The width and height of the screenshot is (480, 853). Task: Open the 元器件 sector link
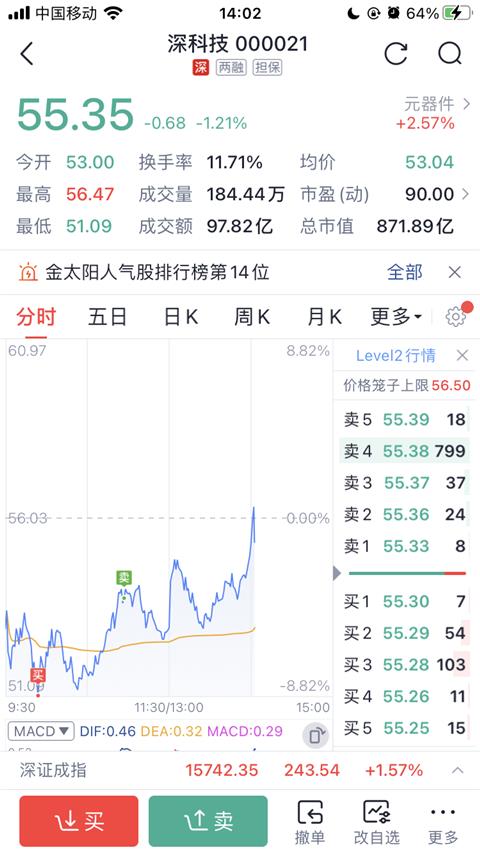[x=436, y=103]
